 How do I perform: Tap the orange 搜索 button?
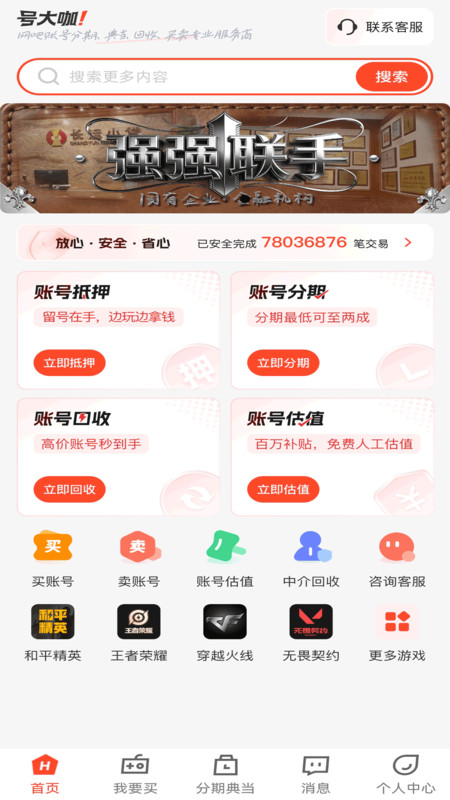pyautogui.click(x=391, y=77)
